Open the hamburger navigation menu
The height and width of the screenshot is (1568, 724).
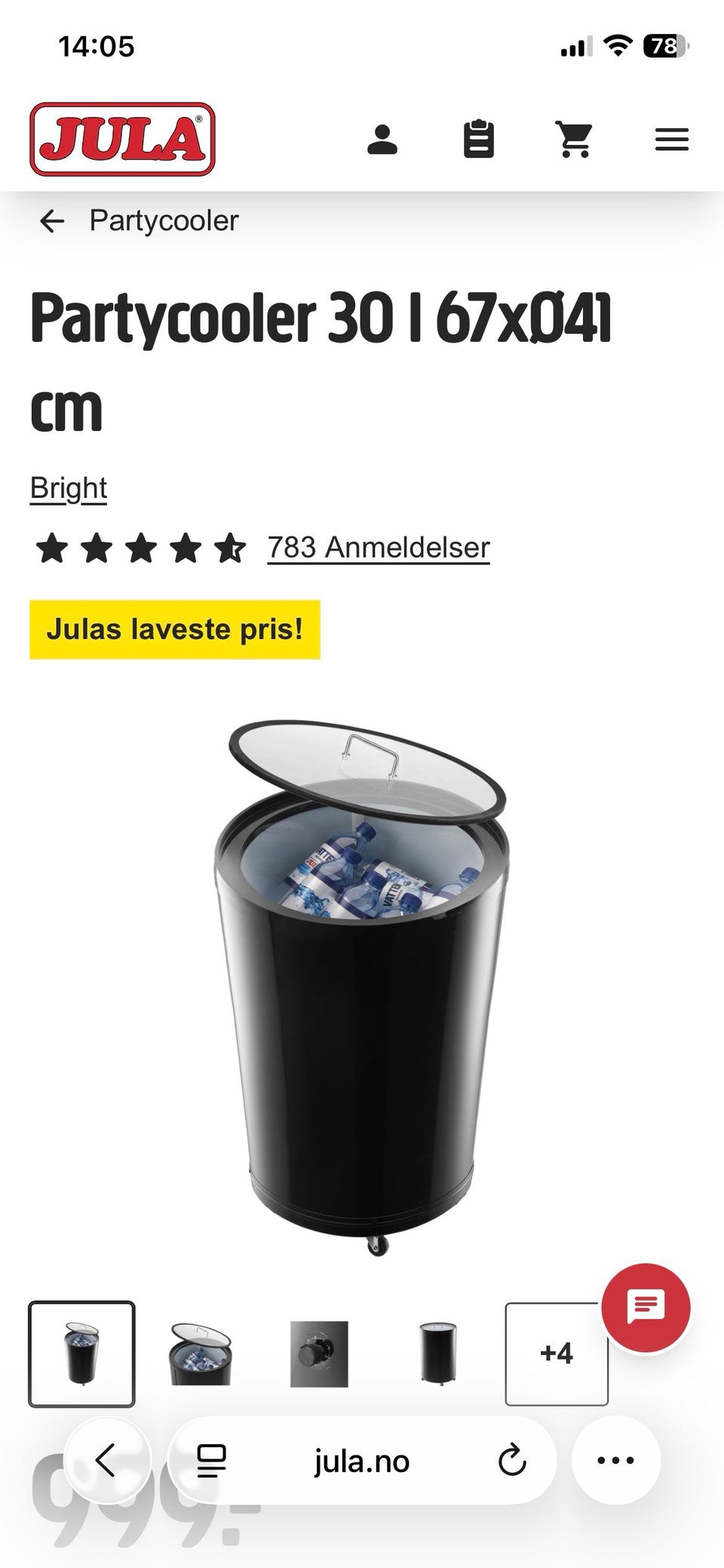coord(671,140)
